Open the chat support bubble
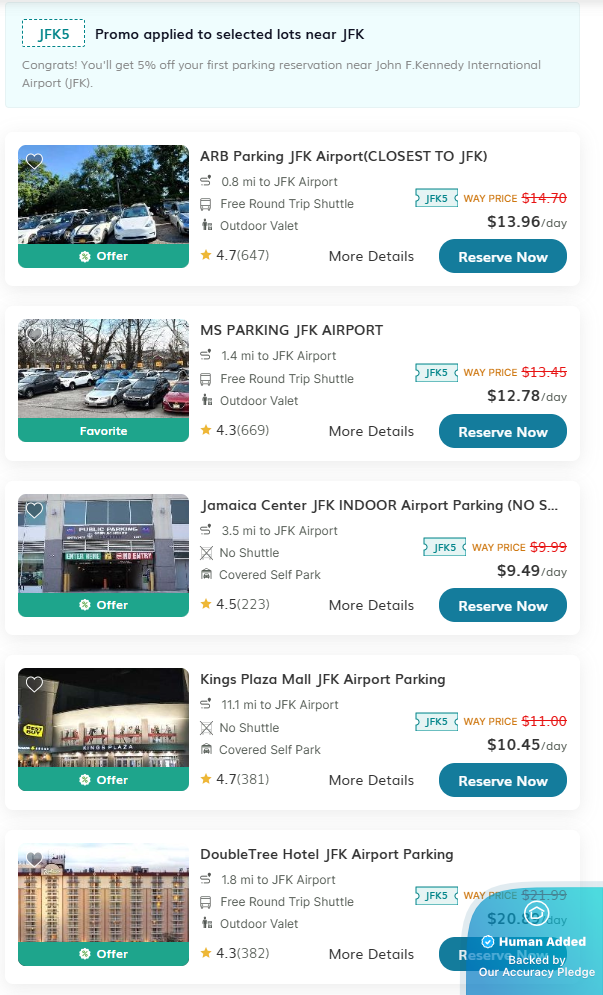The width and height of the screenshot is (603, 995). (536, 914)
